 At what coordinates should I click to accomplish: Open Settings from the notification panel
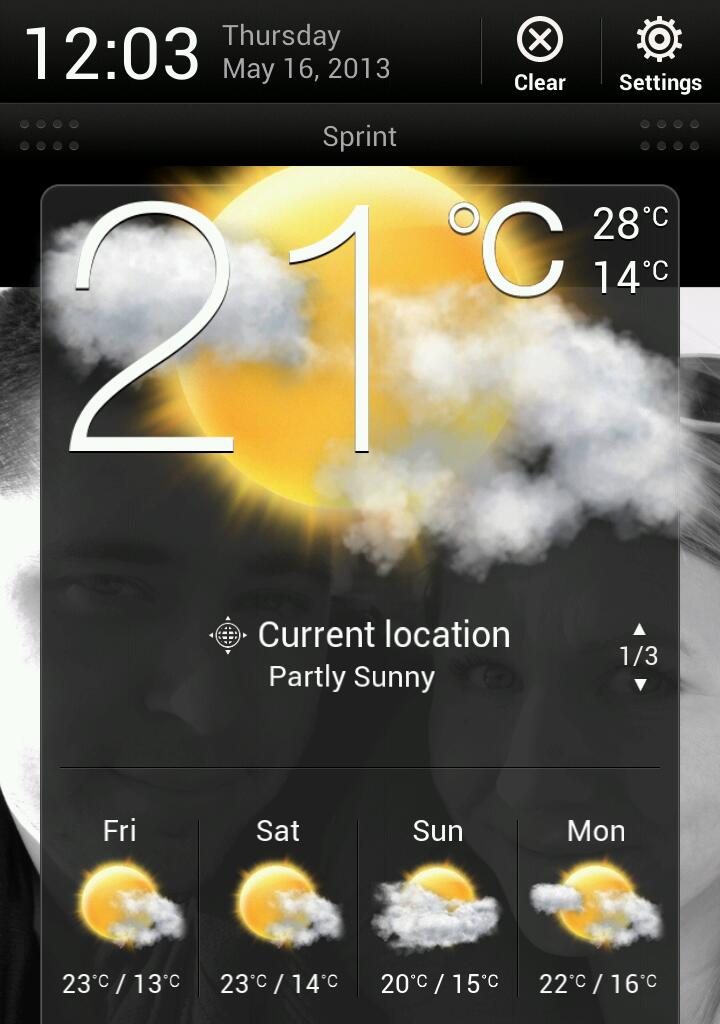pyautogui.click(x=660, y=55)
